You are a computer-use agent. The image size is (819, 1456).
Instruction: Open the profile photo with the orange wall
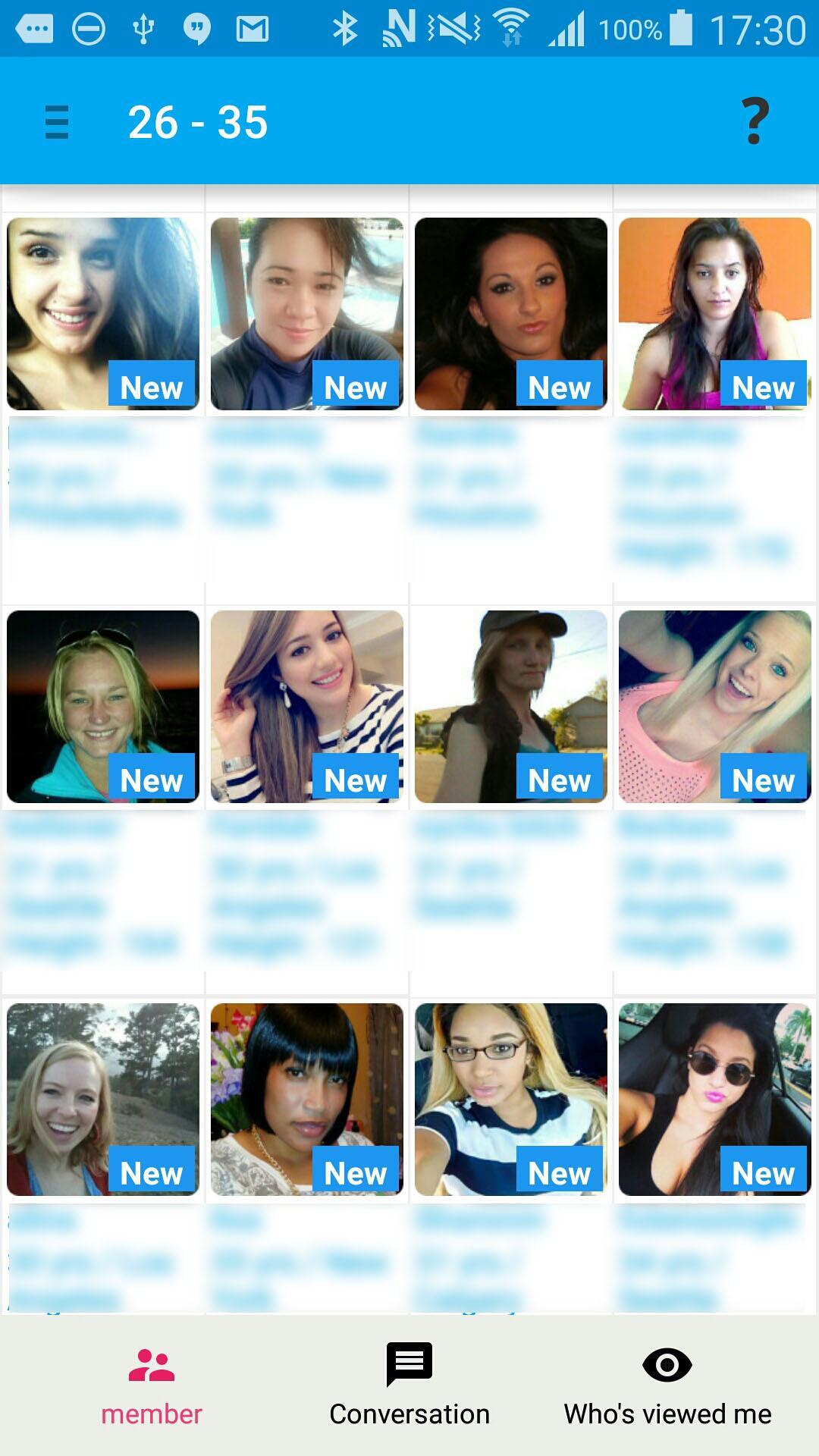714,313
